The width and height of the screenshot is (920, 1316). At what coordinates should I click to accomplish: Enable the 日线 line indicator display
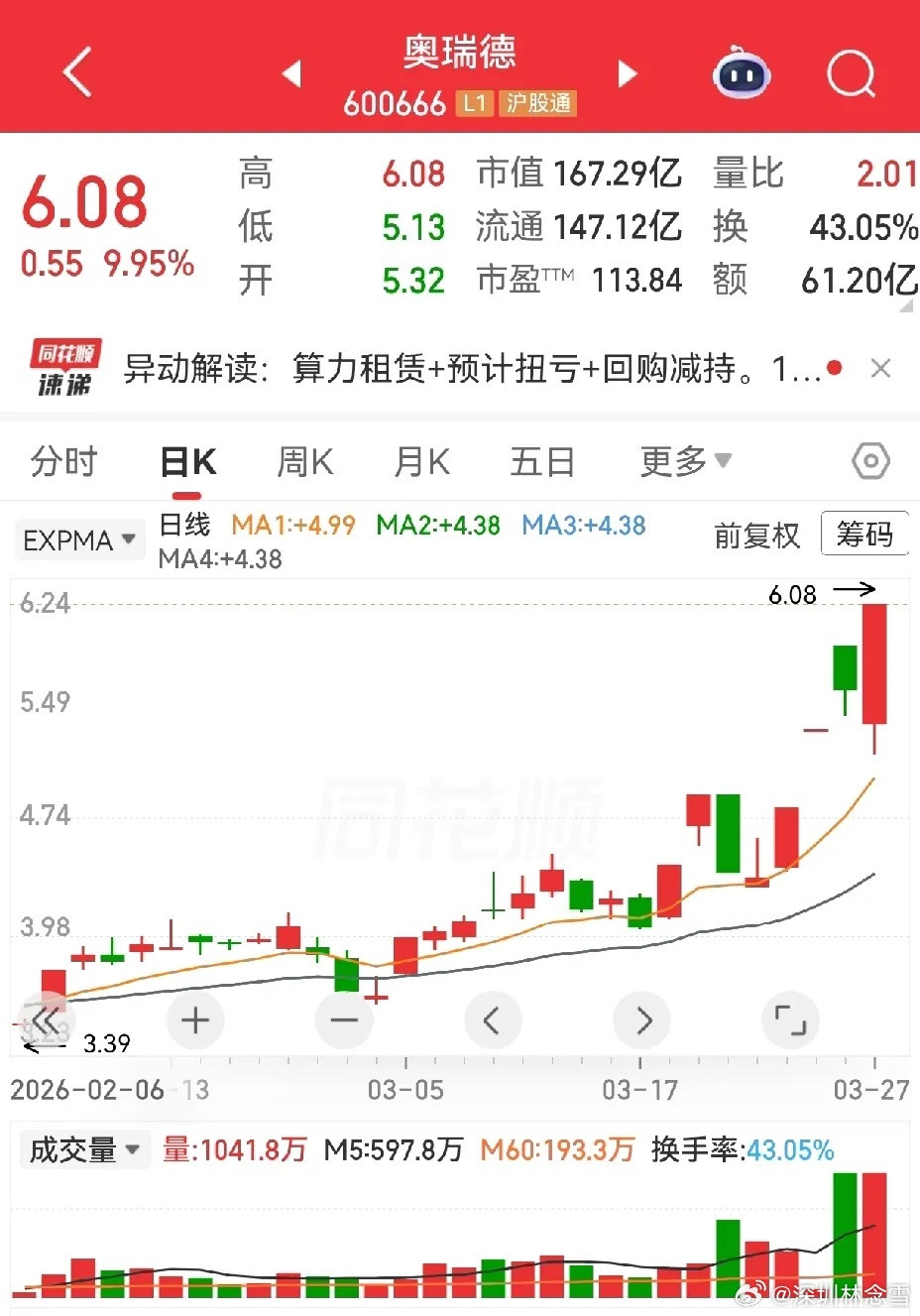[x=181, y=525]
